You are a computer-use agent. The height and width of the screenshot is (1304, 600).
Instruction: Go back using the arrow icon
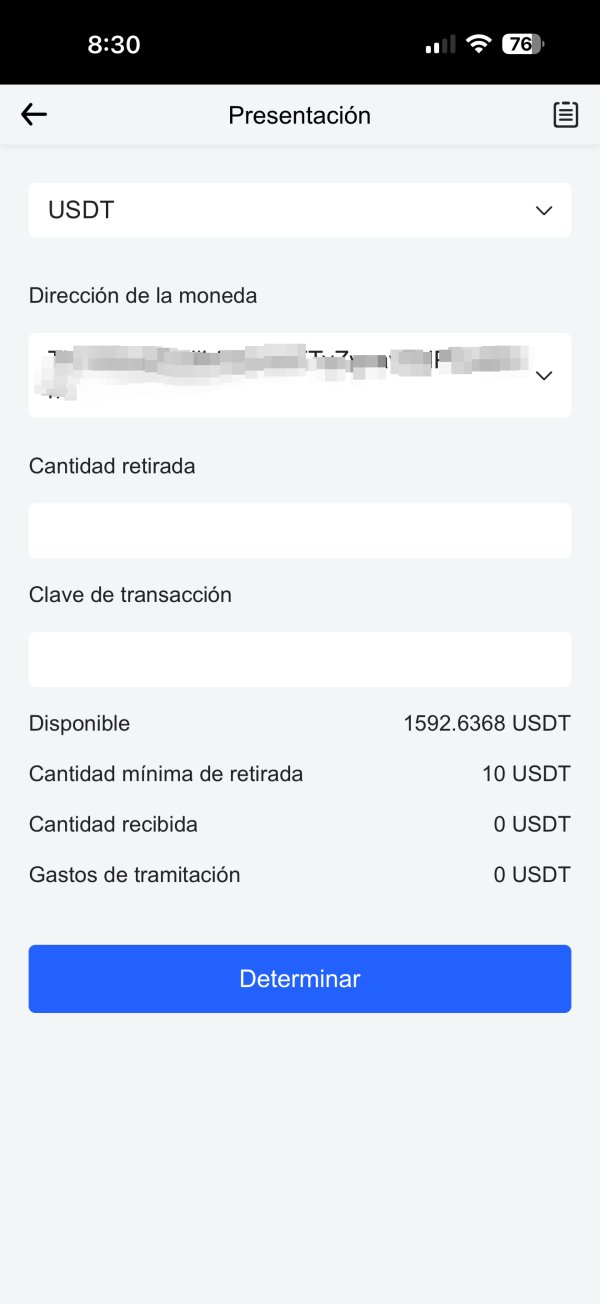coord(34,115)
